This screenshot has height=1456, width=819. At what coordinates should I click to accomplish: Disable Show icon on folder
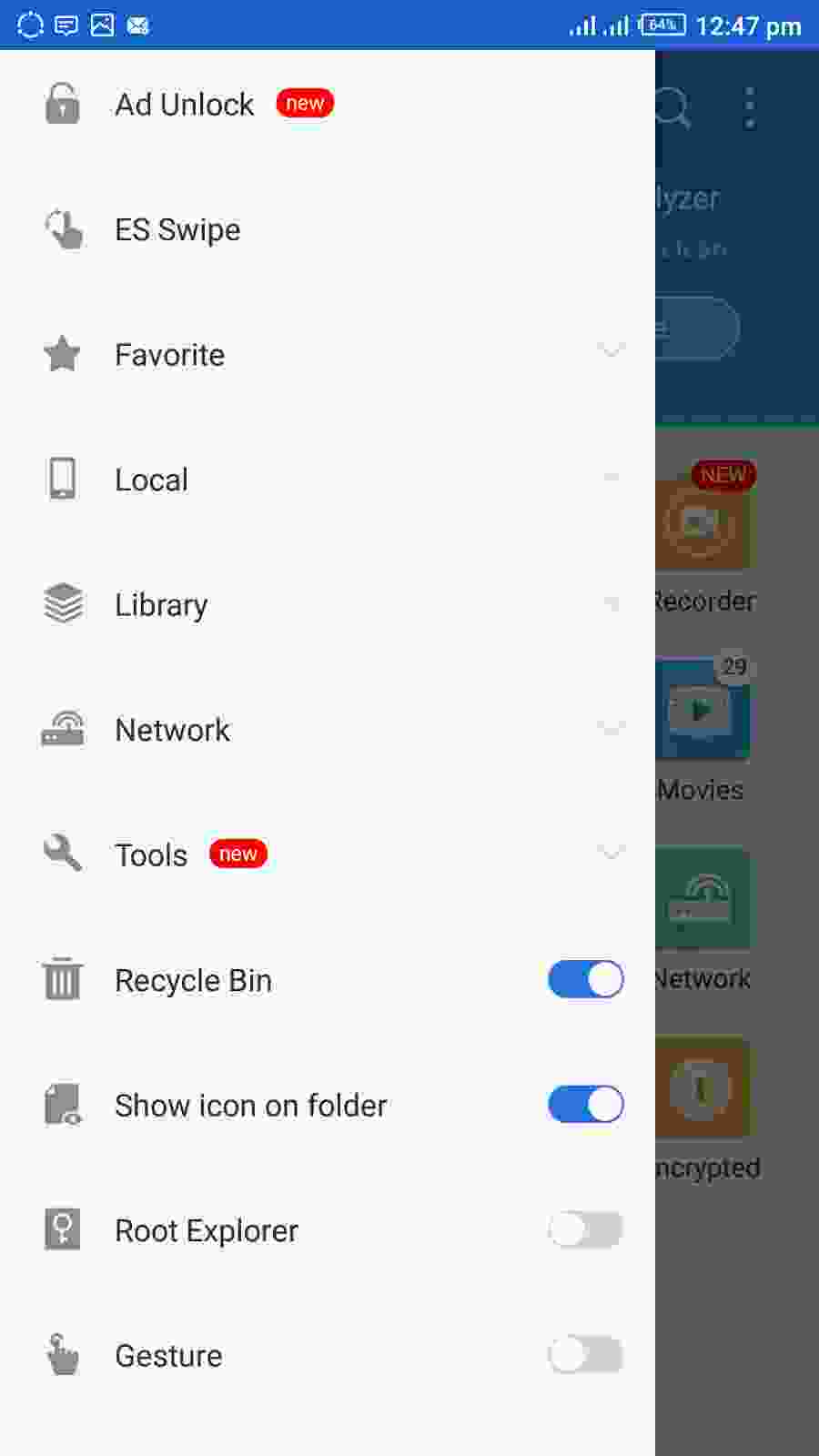(x=585, y=1105)
